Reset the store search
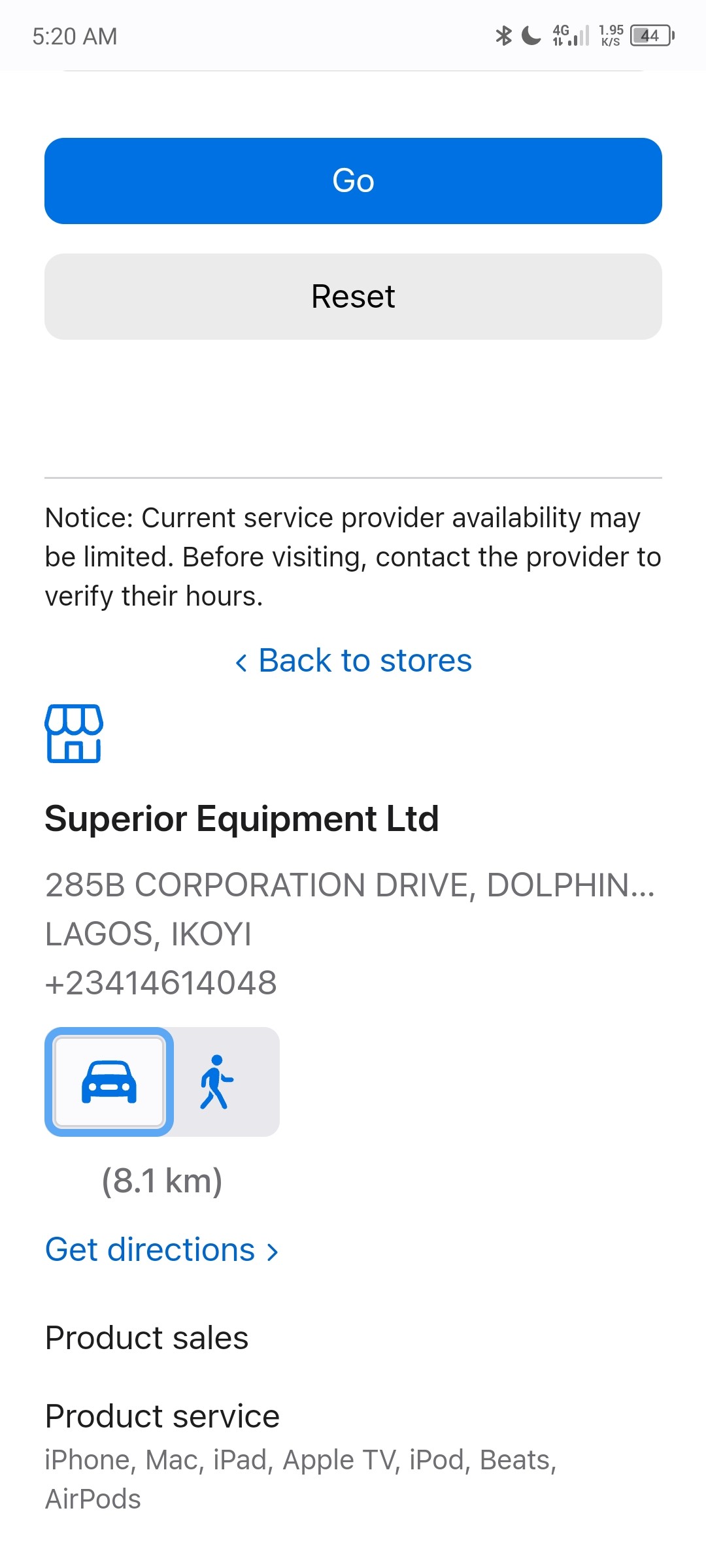This screenshot has height=1568, width=706. [x=353, y=297]
